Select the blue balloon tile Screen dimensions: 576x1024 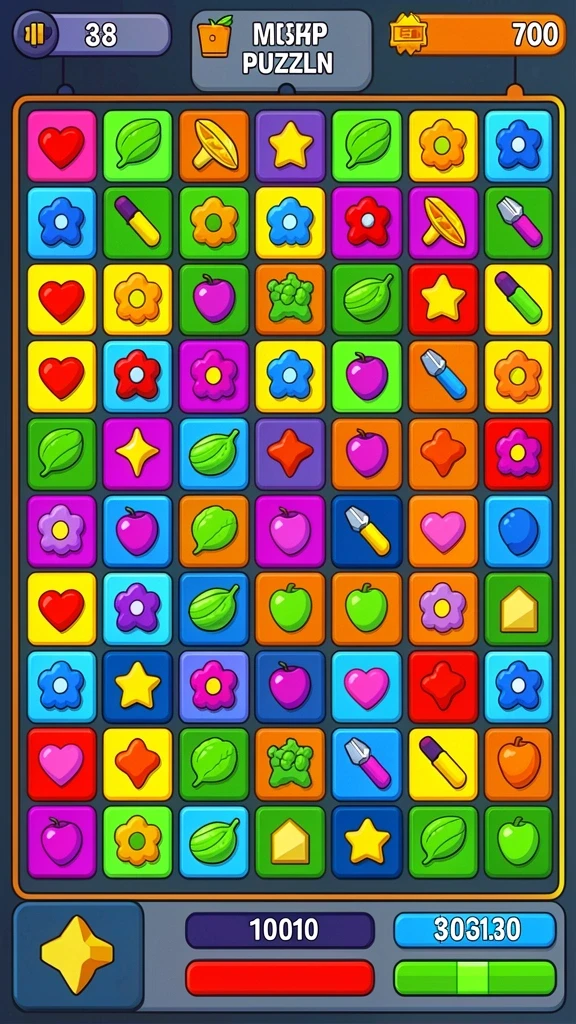pyautogui.click(x=519, y=530)
